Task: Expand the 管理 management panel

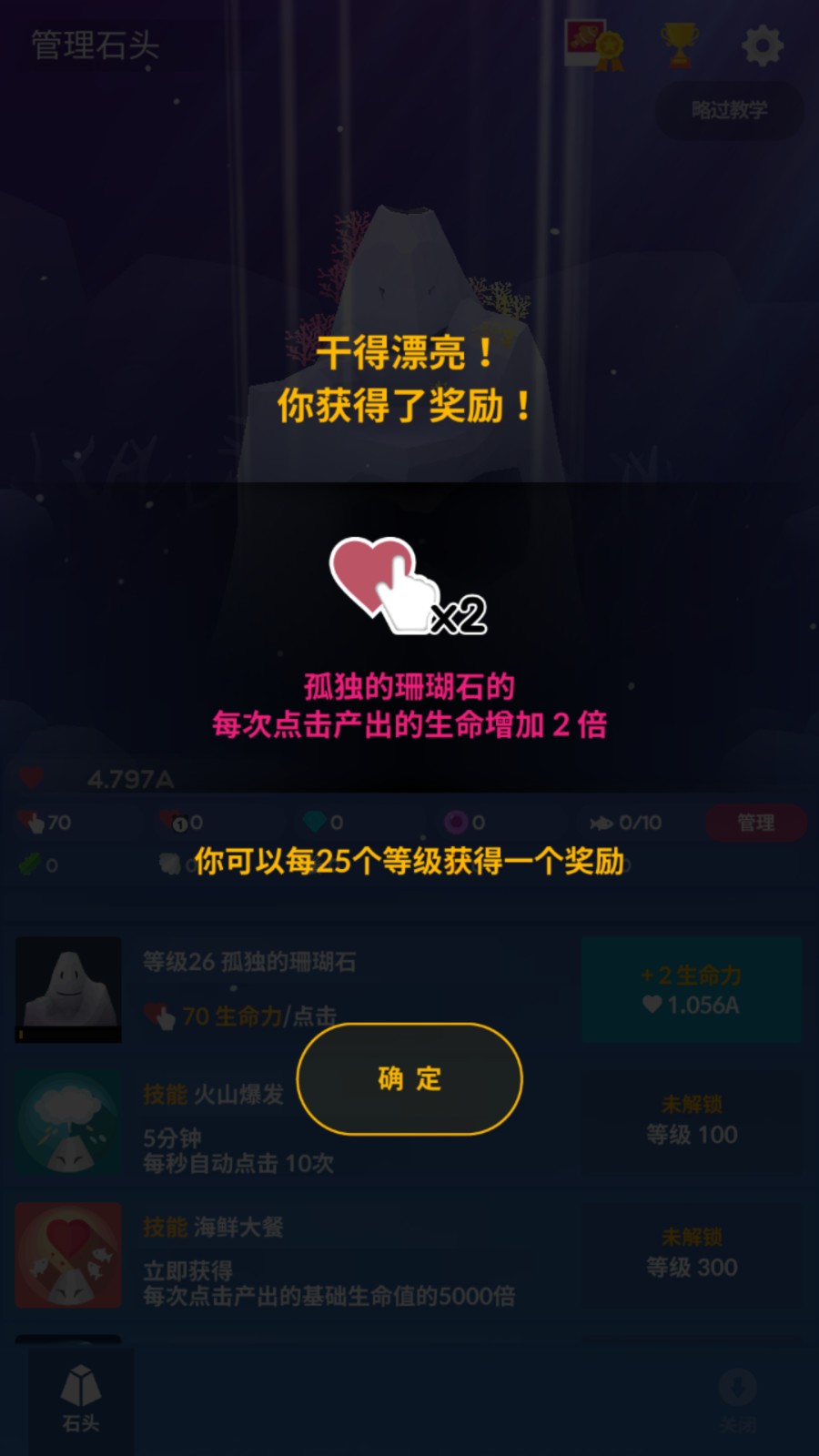Action: point(755,822)
